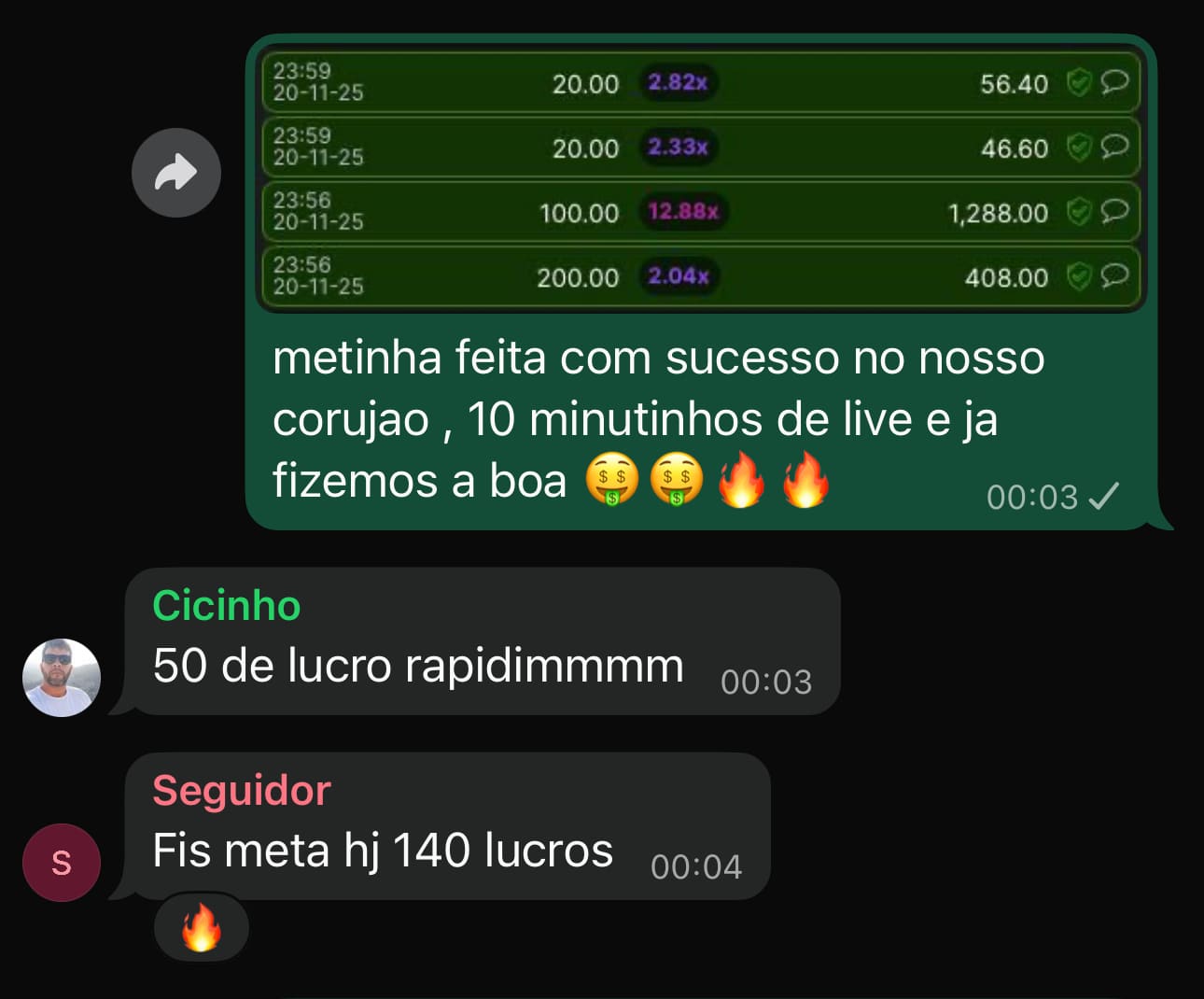Tap the forward arrow beside the image message
The image size is (1204, 999).
pos(175,173)
